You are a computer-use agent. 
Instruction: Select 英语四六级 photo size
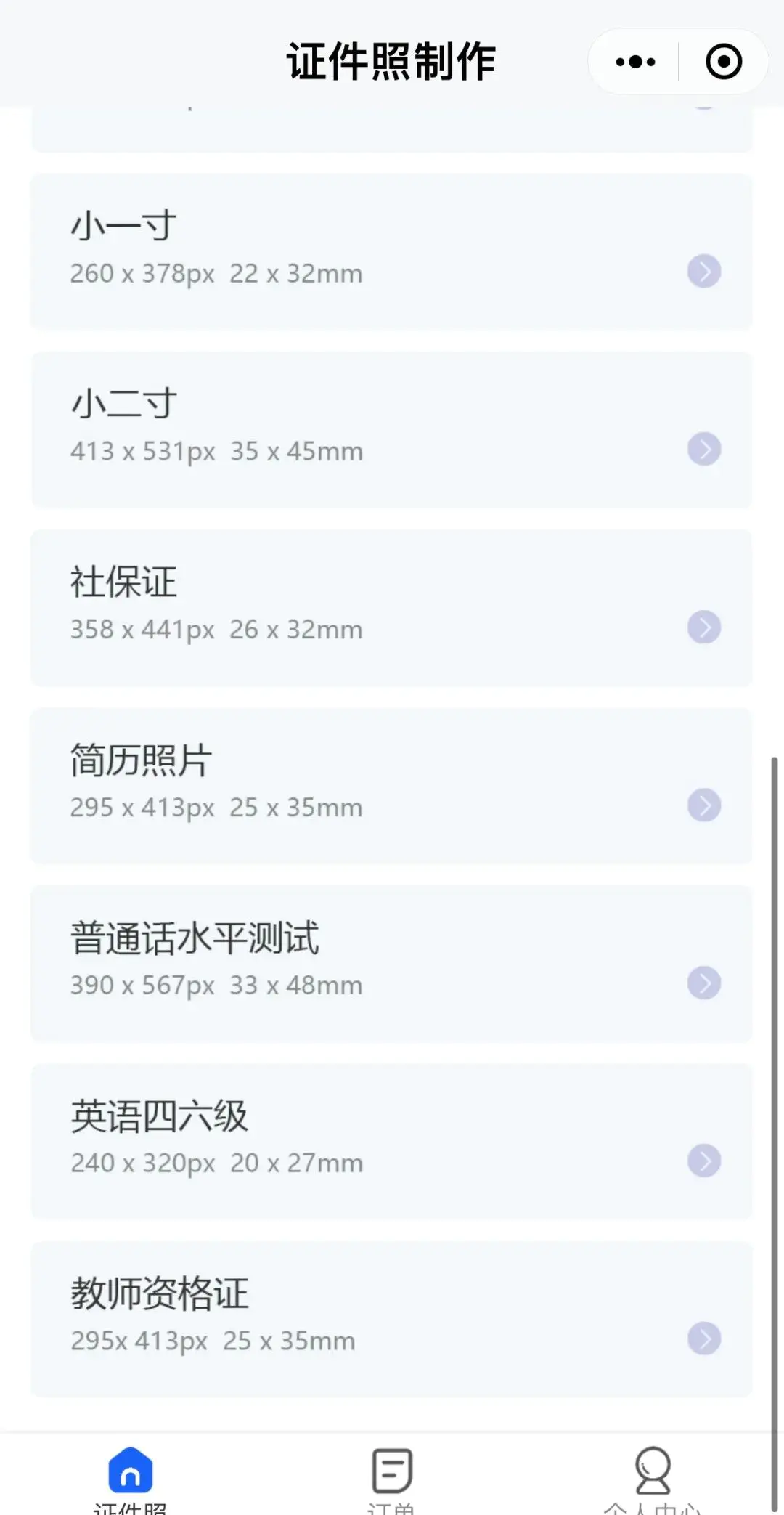pos(391,1141)
